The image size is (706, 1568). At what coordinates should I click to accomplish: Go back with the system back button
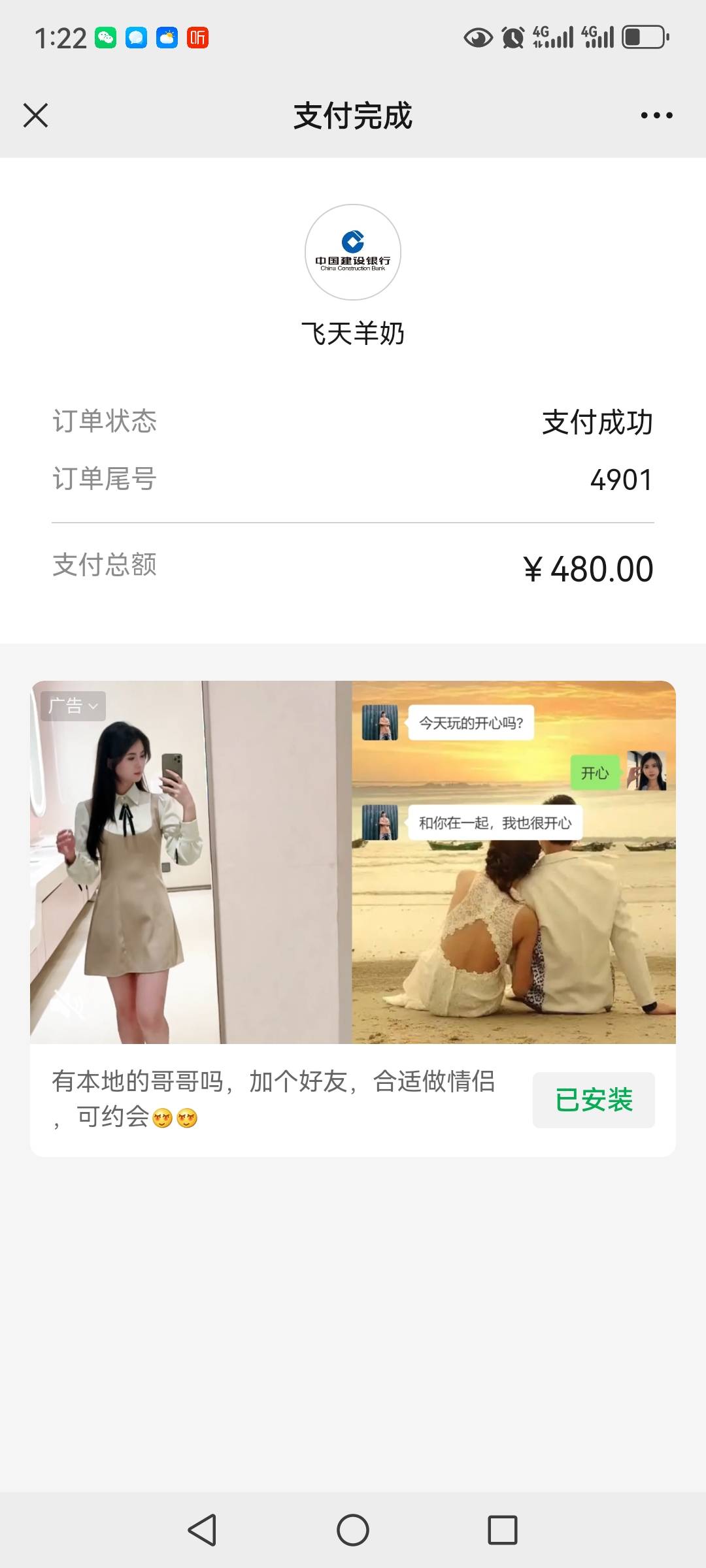[203, 1529]
